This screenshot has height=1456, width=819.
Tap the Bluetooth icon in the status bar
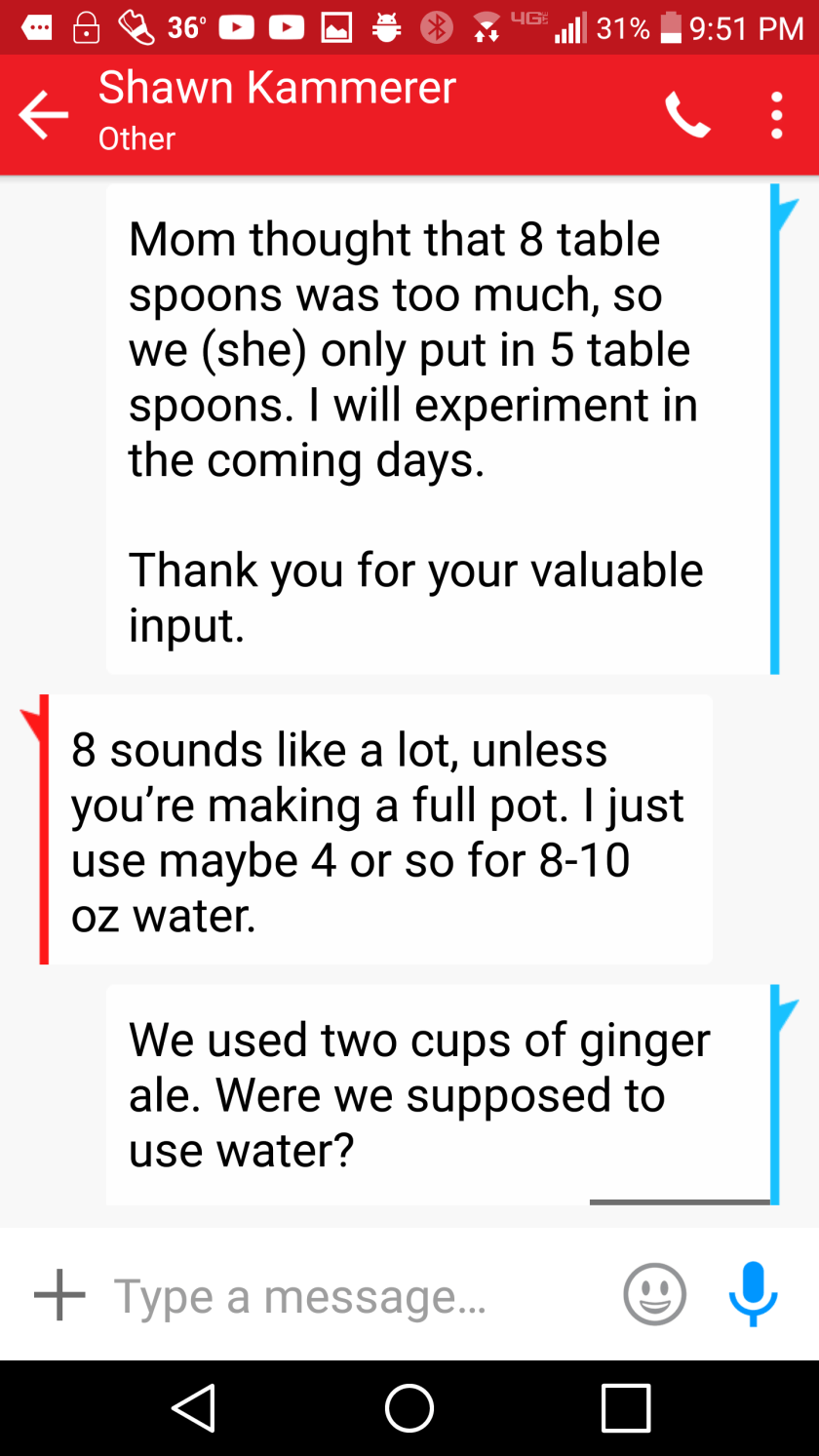coord(437,26)
